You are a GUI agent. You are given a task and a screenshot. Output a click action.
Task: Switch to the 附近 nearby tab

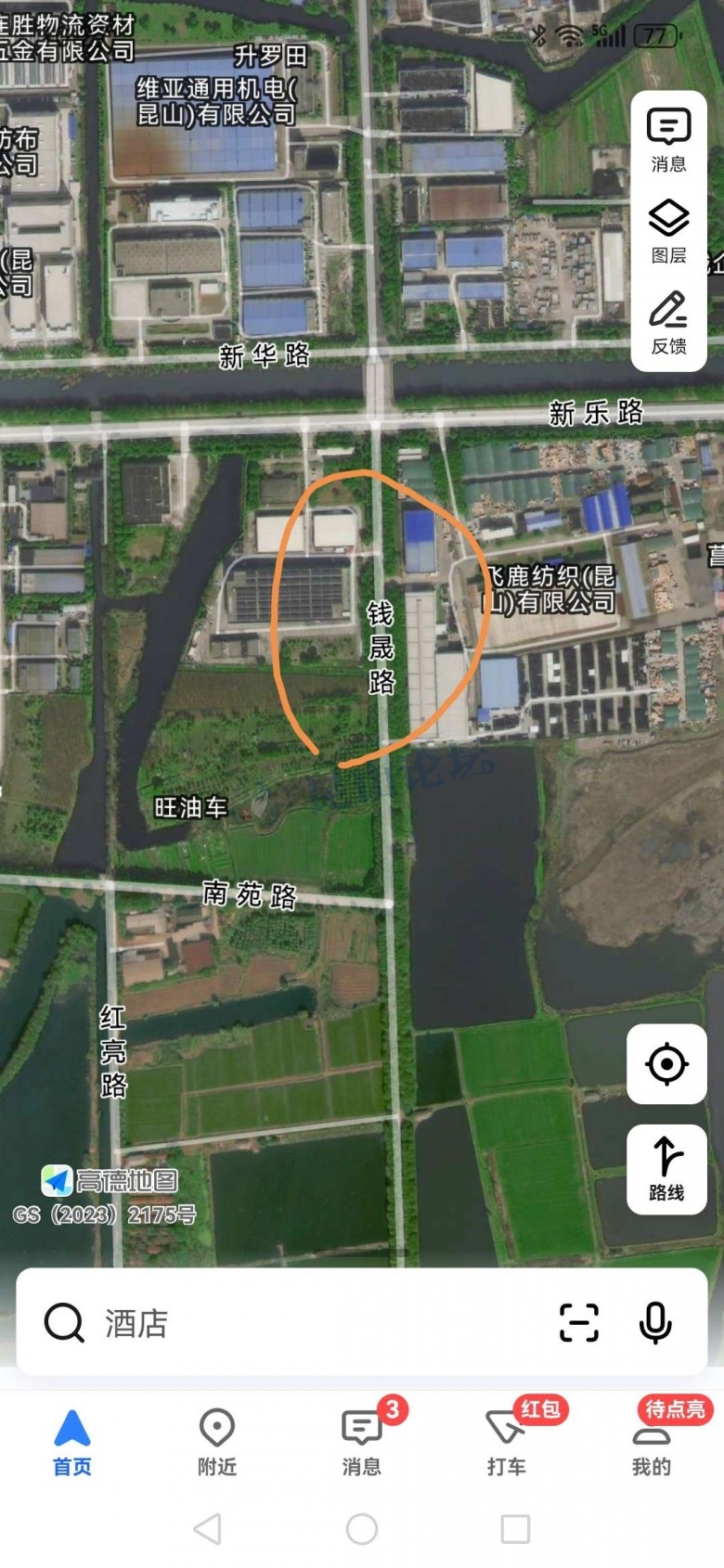217,1442
